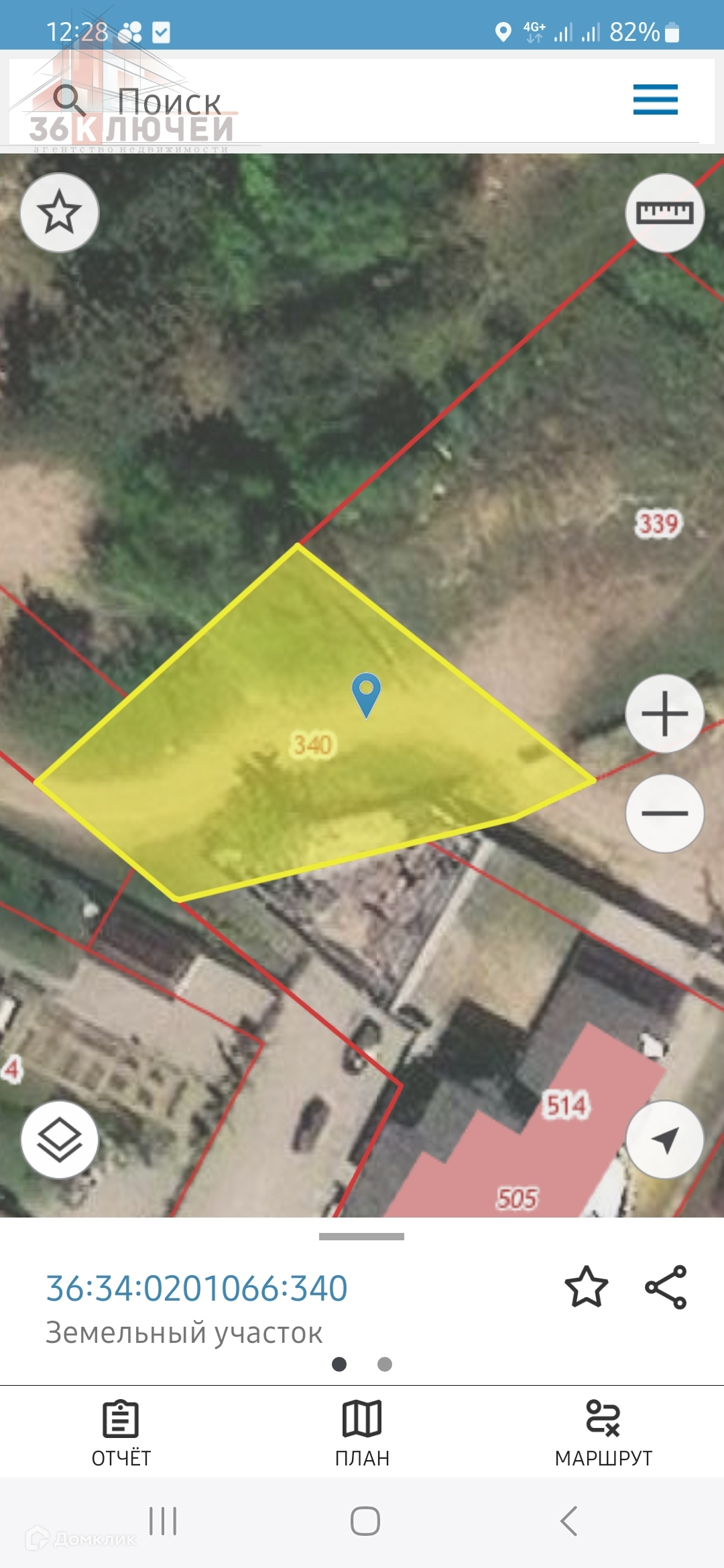Go to system home screen

coord(365,1520)
